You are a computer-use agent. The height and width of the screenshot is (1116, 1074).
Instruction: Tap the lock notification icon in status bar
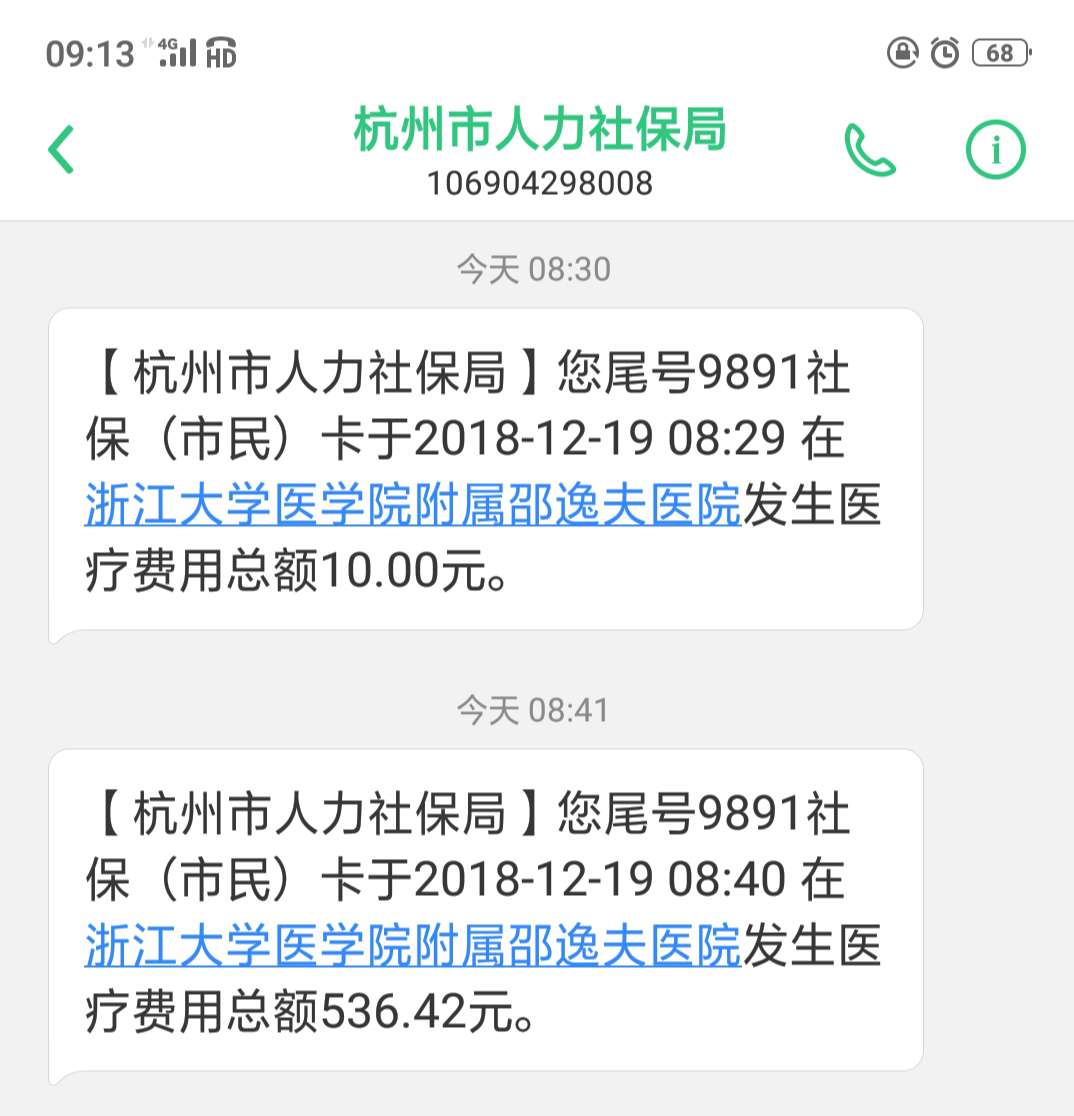coord(901,53)
